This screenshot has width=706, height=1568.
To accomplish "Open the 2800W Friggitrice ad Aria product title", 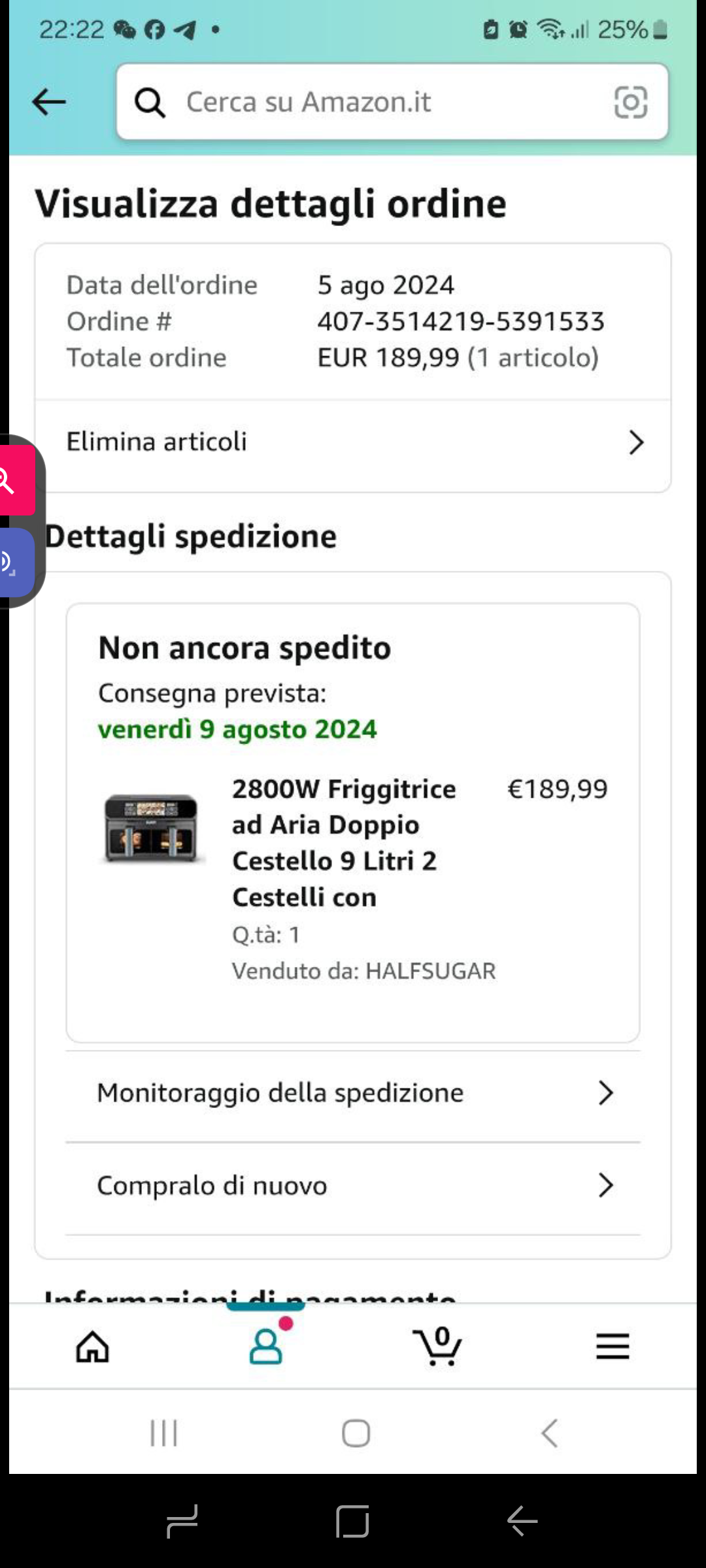I will [x=345, y=843].
